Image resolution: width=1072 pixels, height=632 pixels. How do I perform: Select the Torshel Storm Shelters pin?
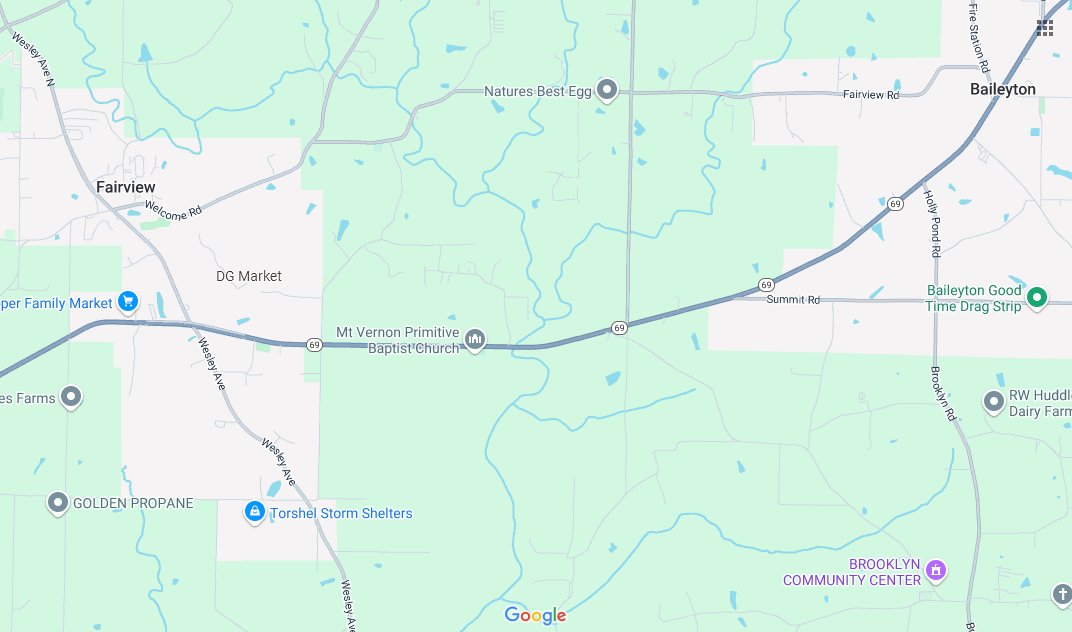[255, 513]
